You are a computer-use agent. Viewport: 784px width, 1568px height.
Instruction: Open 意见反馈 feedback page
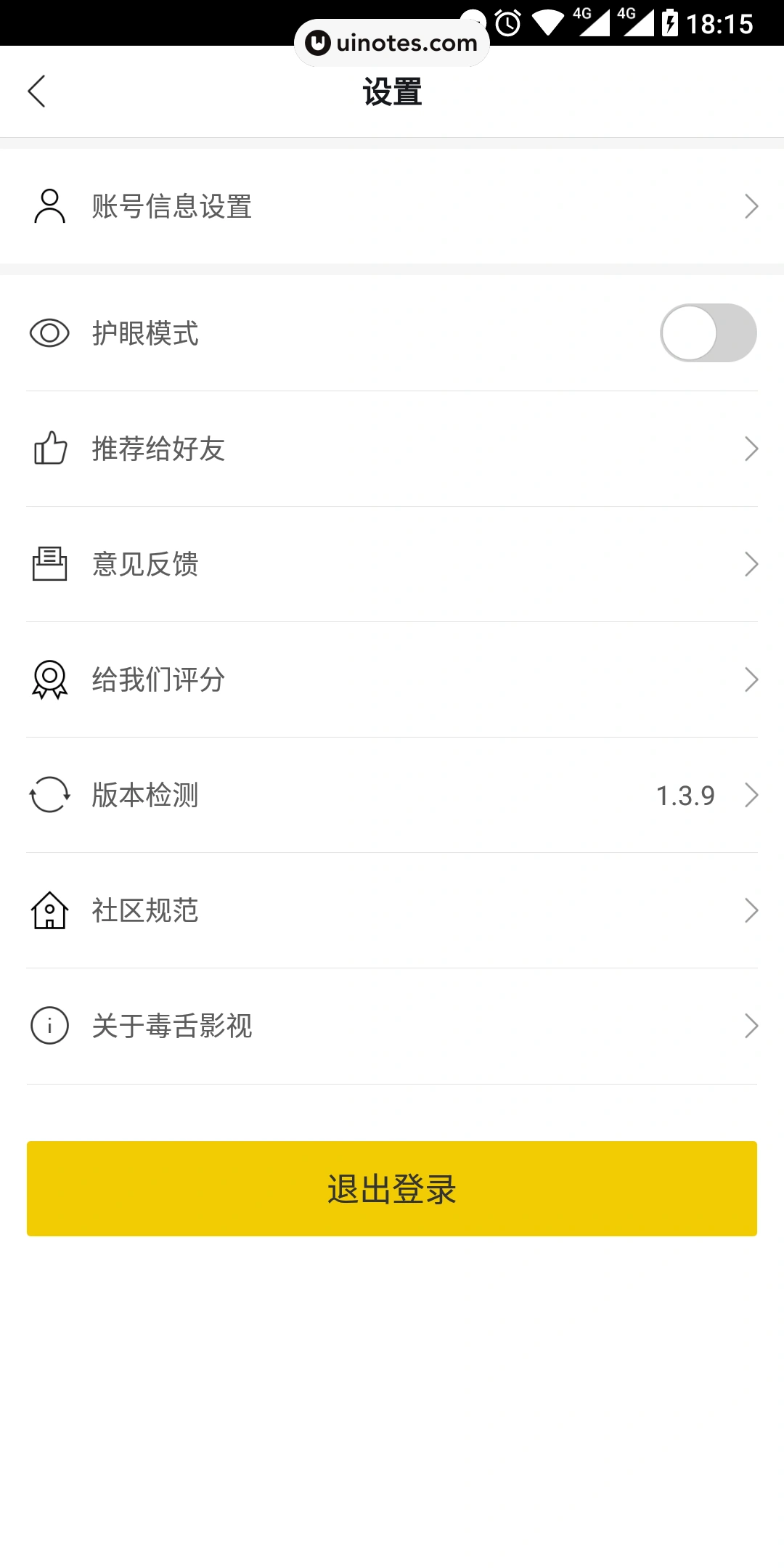392,564
